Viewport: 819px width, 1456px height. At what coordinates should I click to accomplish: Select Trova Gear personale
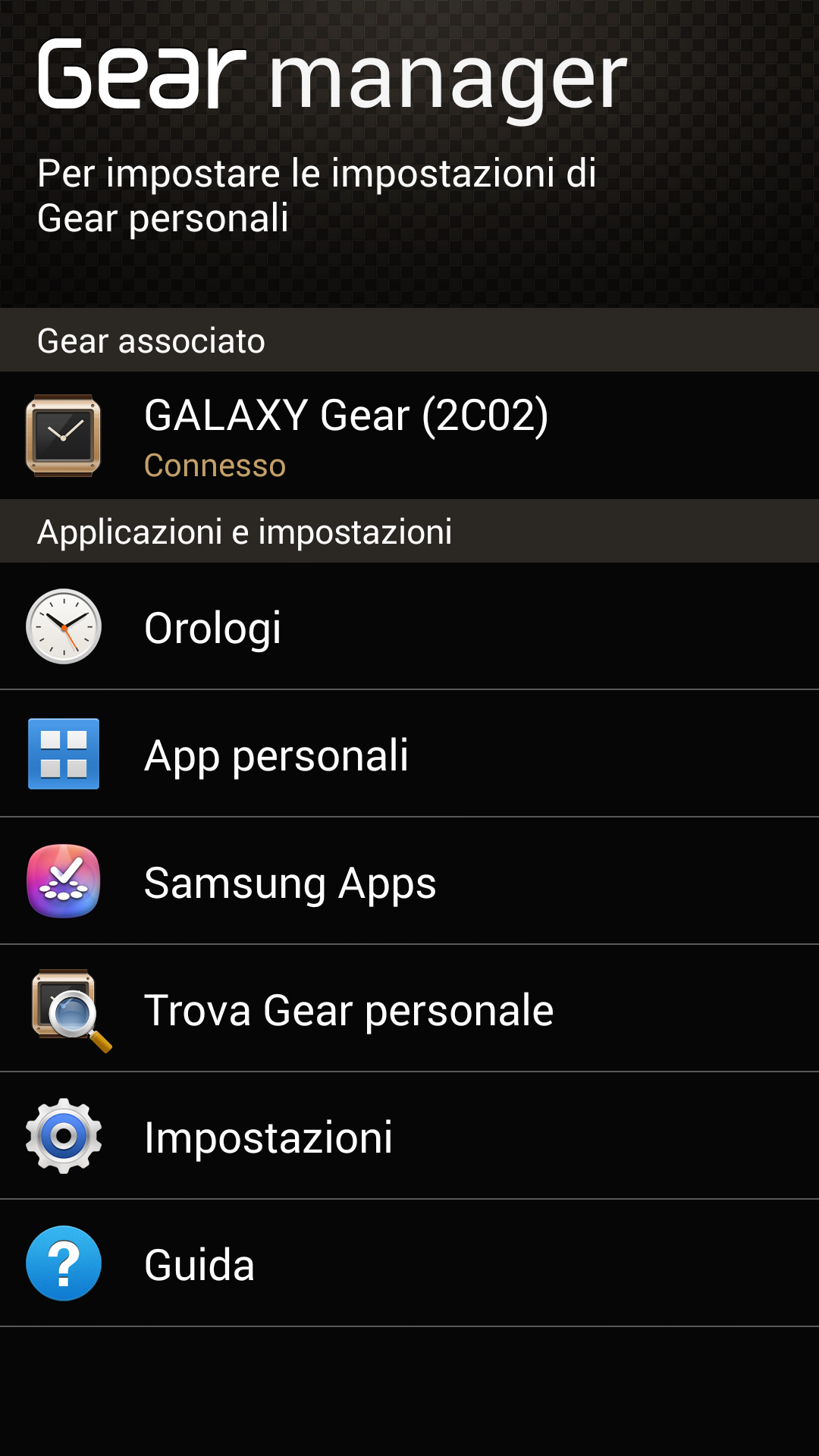[409, 1009]
